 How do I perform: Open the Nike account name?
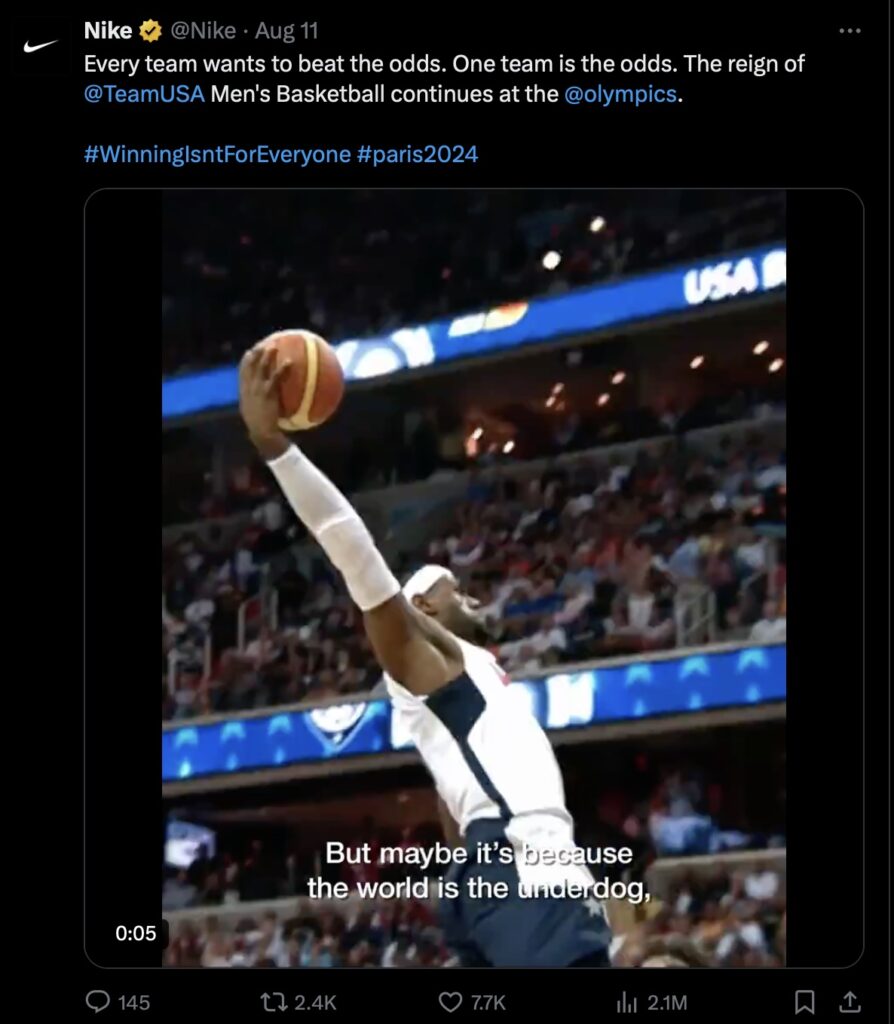point(108,31)
